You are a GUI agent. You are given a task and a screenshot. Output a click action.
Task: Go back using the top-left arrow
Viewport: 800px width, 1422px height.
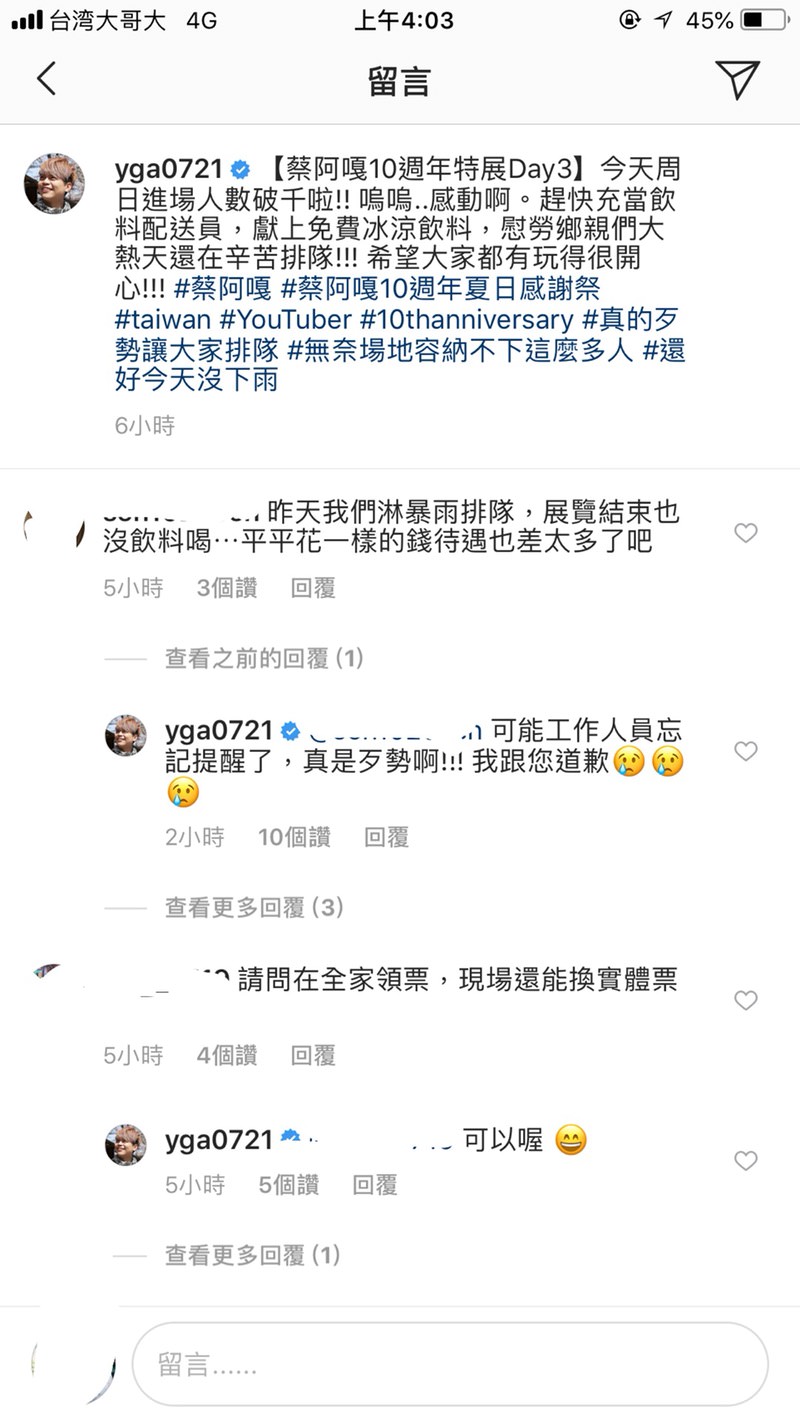(46, 78)
